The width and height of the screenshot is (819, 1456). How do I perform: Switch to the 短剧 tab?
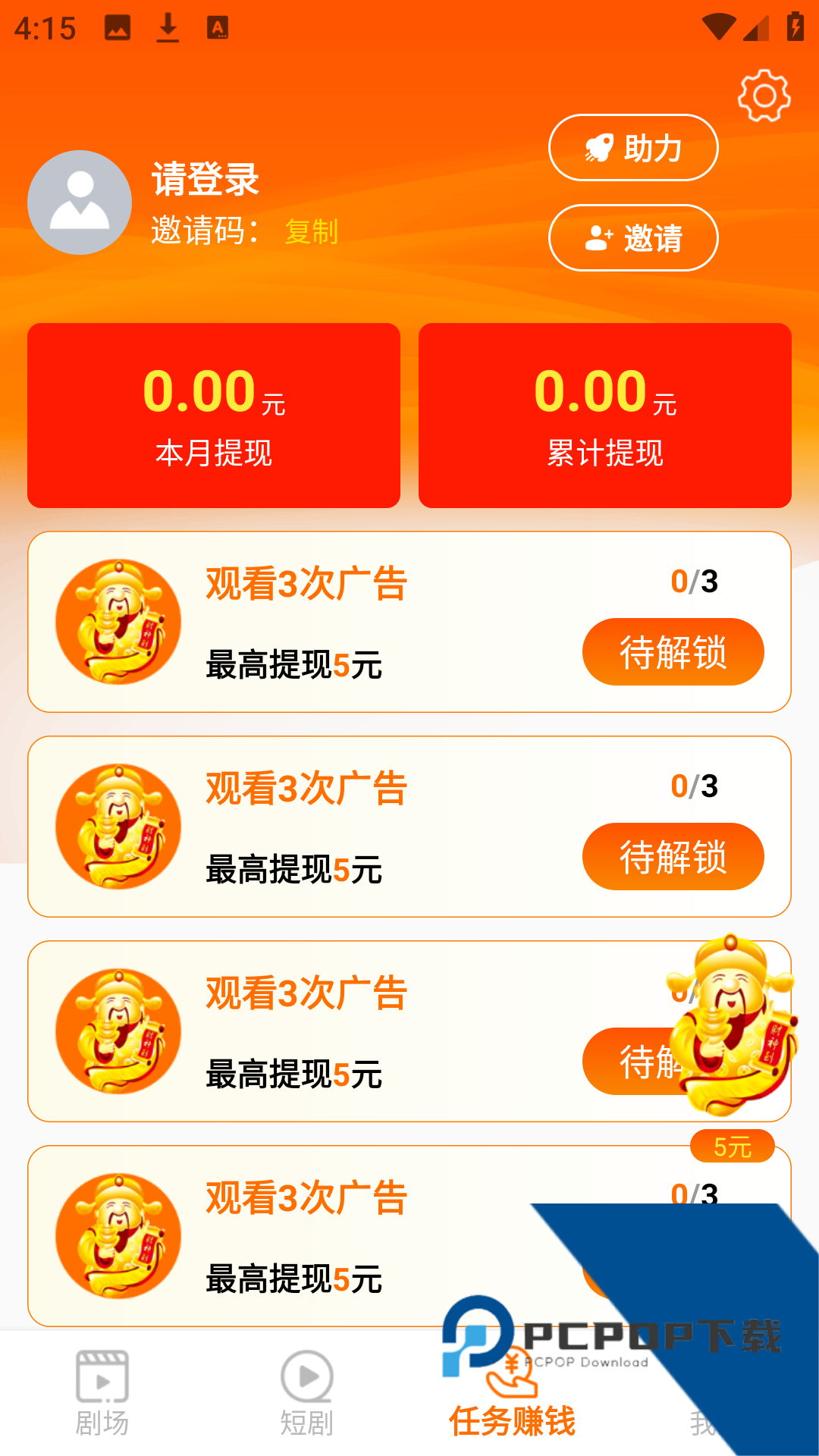click(306, 1423)
